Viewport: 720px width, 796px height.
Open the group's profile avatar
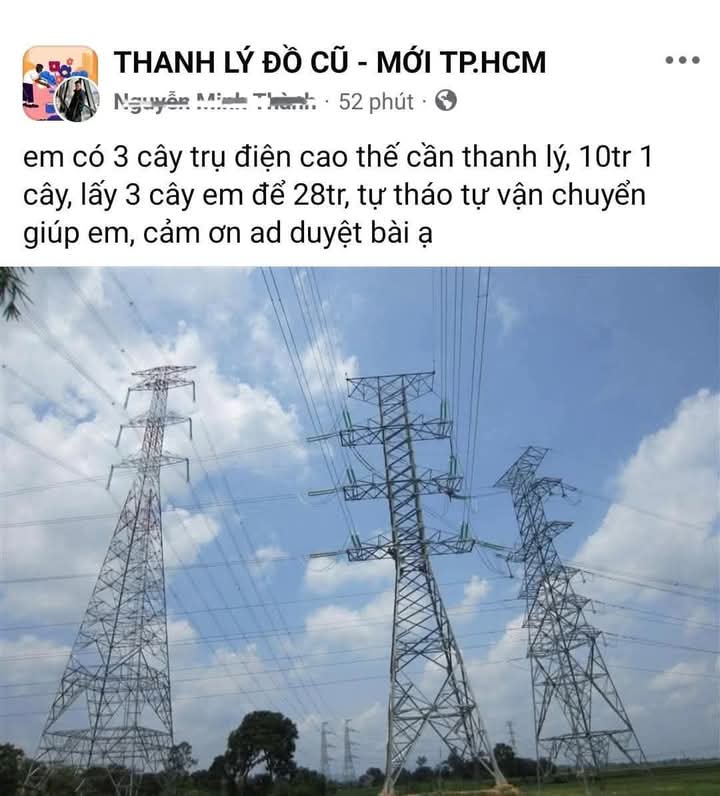pyautogui.click(x=54, y=74)
